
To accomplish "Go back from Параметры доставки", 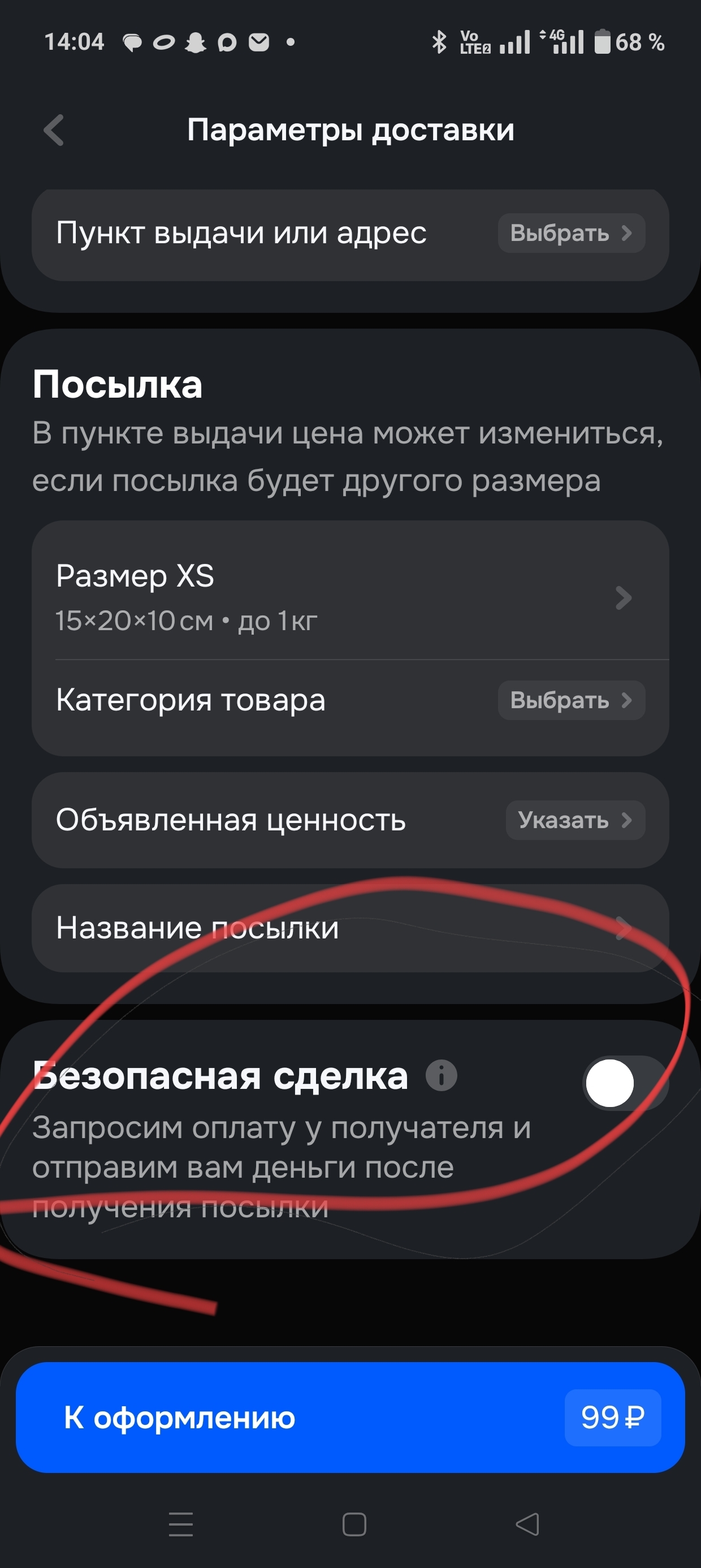I will pos(54,130).
